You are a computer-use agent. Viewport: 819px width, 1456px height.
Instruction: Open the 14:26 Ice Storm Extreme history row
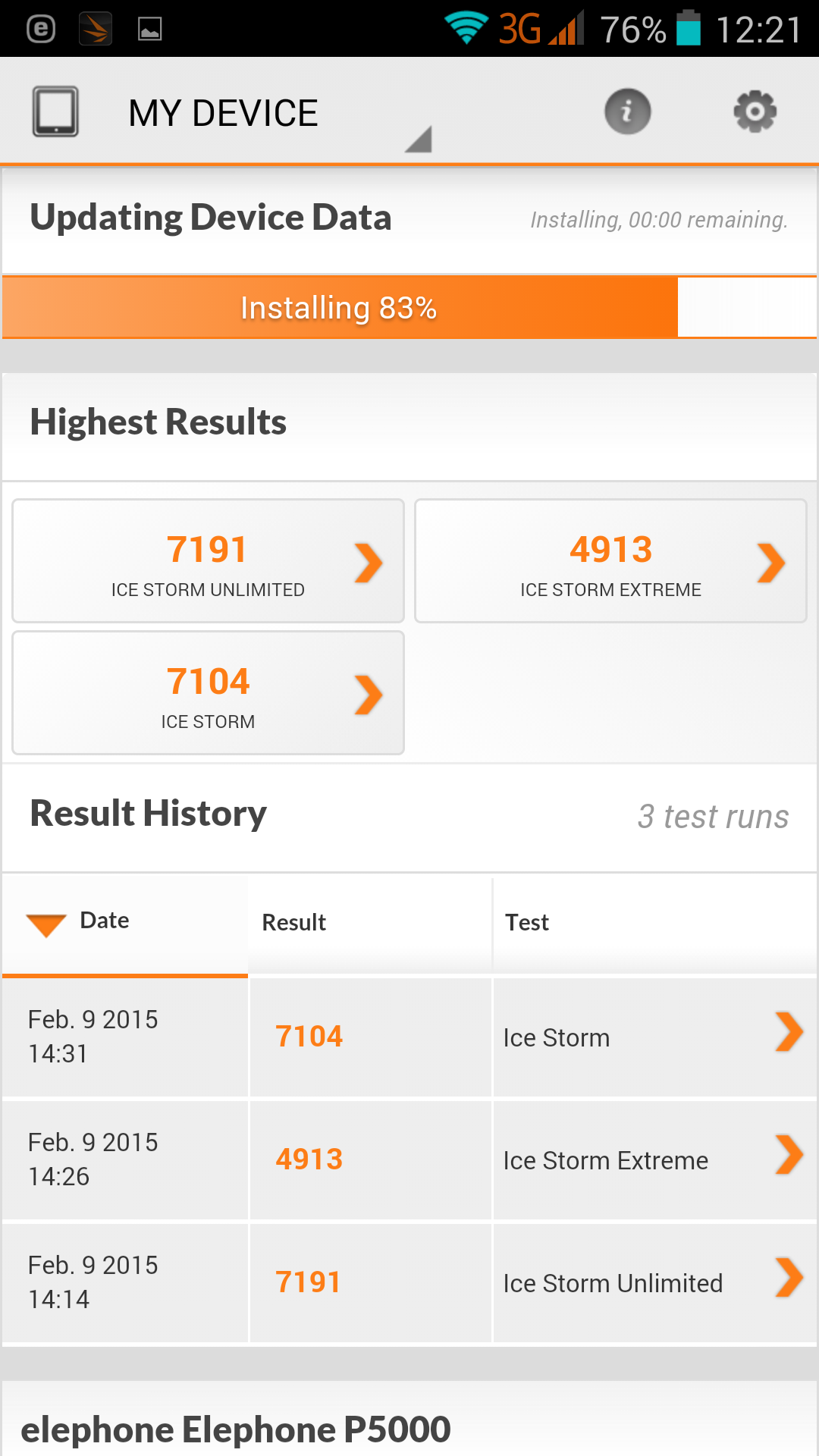[409, 1159]
